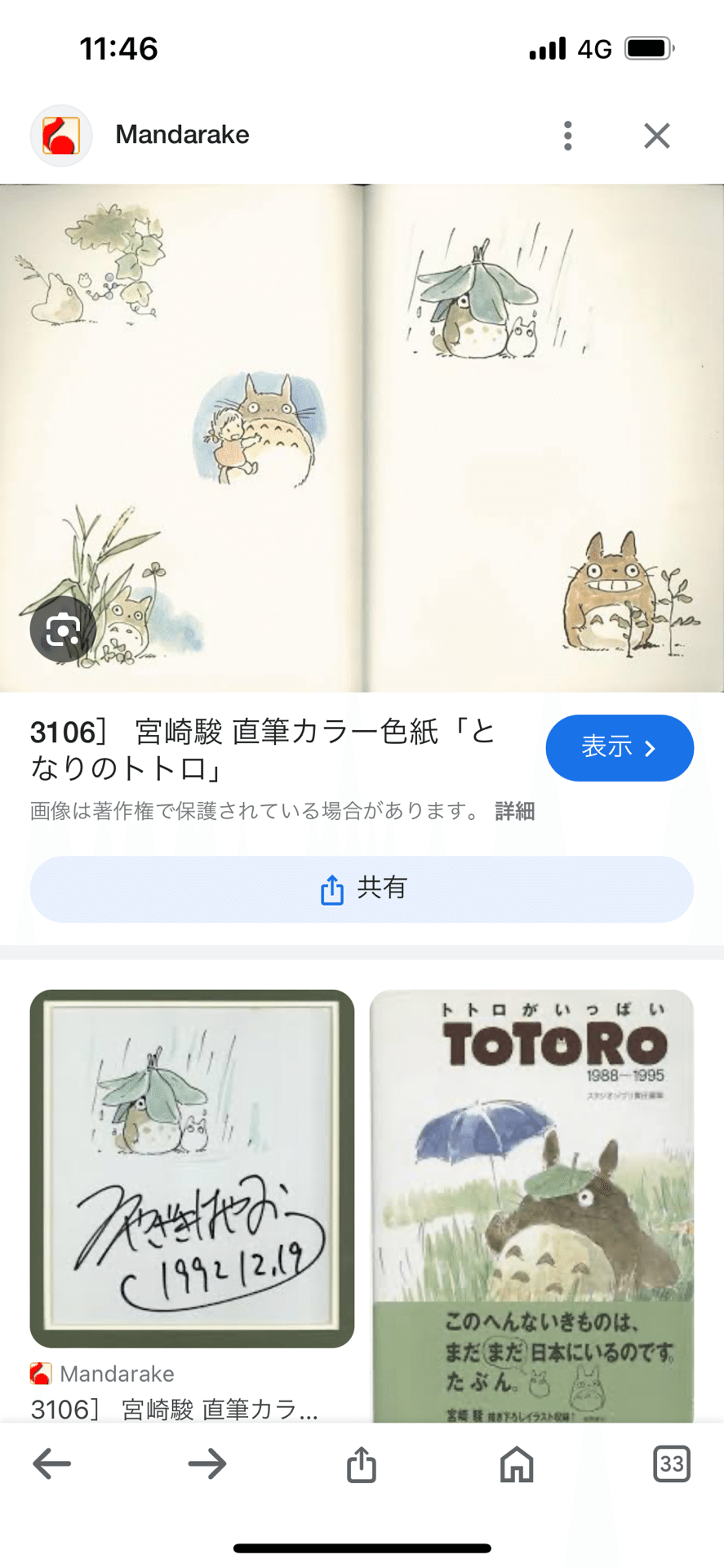The height and width of the screenshot is (1568, 724).
Task: Open Google Lens search on the image
Action: click(64, 629)
